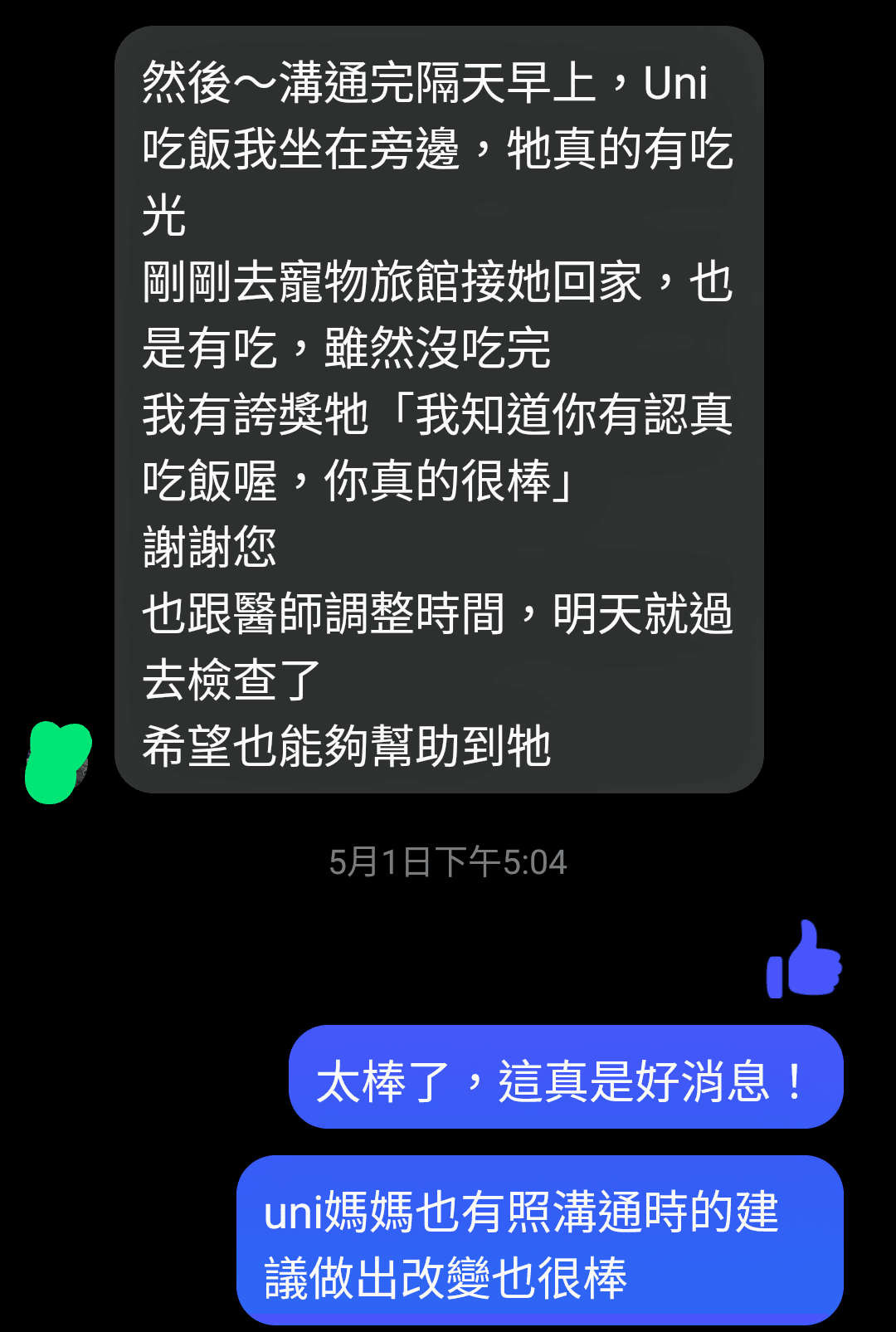Tap the sent bubble starting with uni媽媽

pos(539,1240)
